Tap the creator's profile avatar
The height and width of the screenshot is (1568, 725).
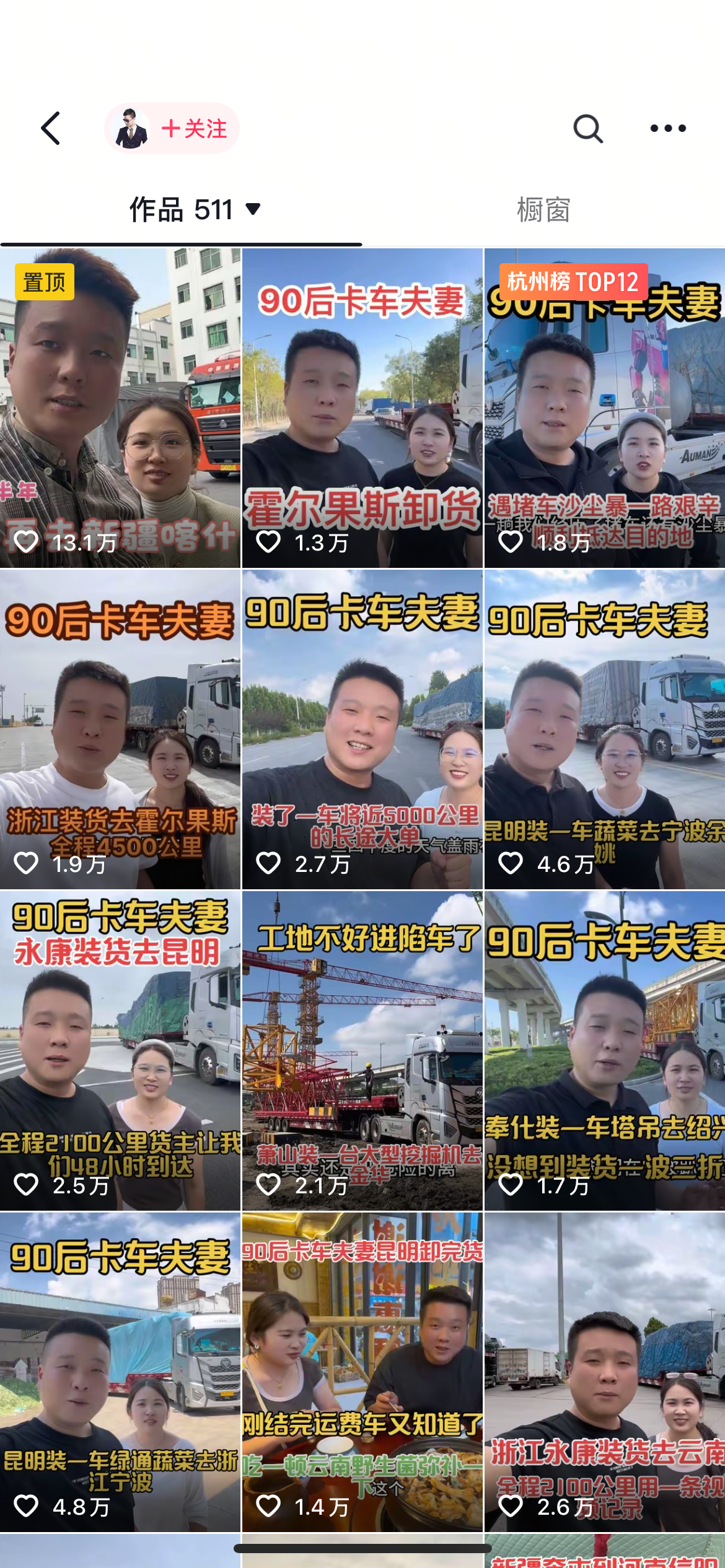click(x=131, y=129)
